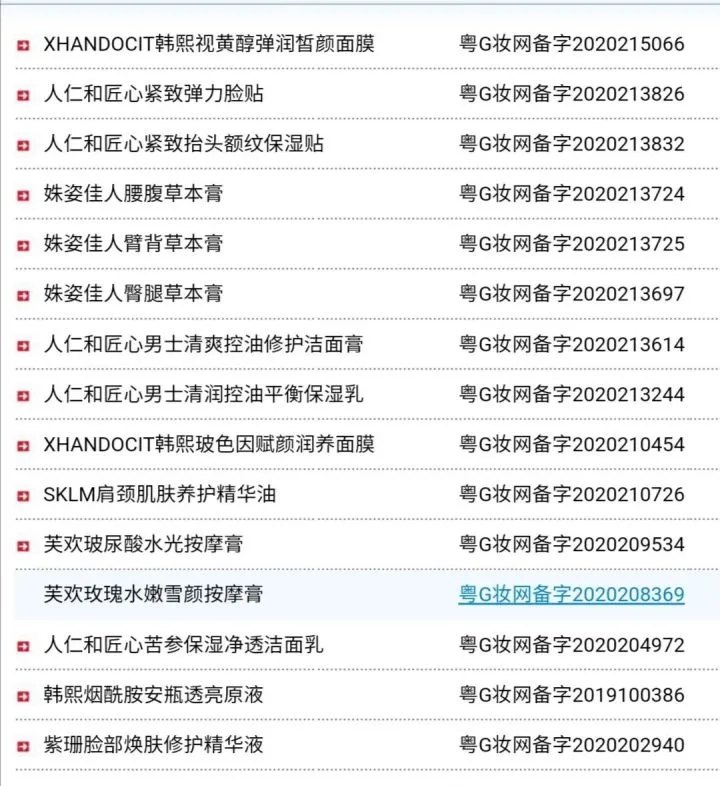View the 人仁和匠心男士清润控油平衡保湿乳 entry

click(x=204, y=394)
